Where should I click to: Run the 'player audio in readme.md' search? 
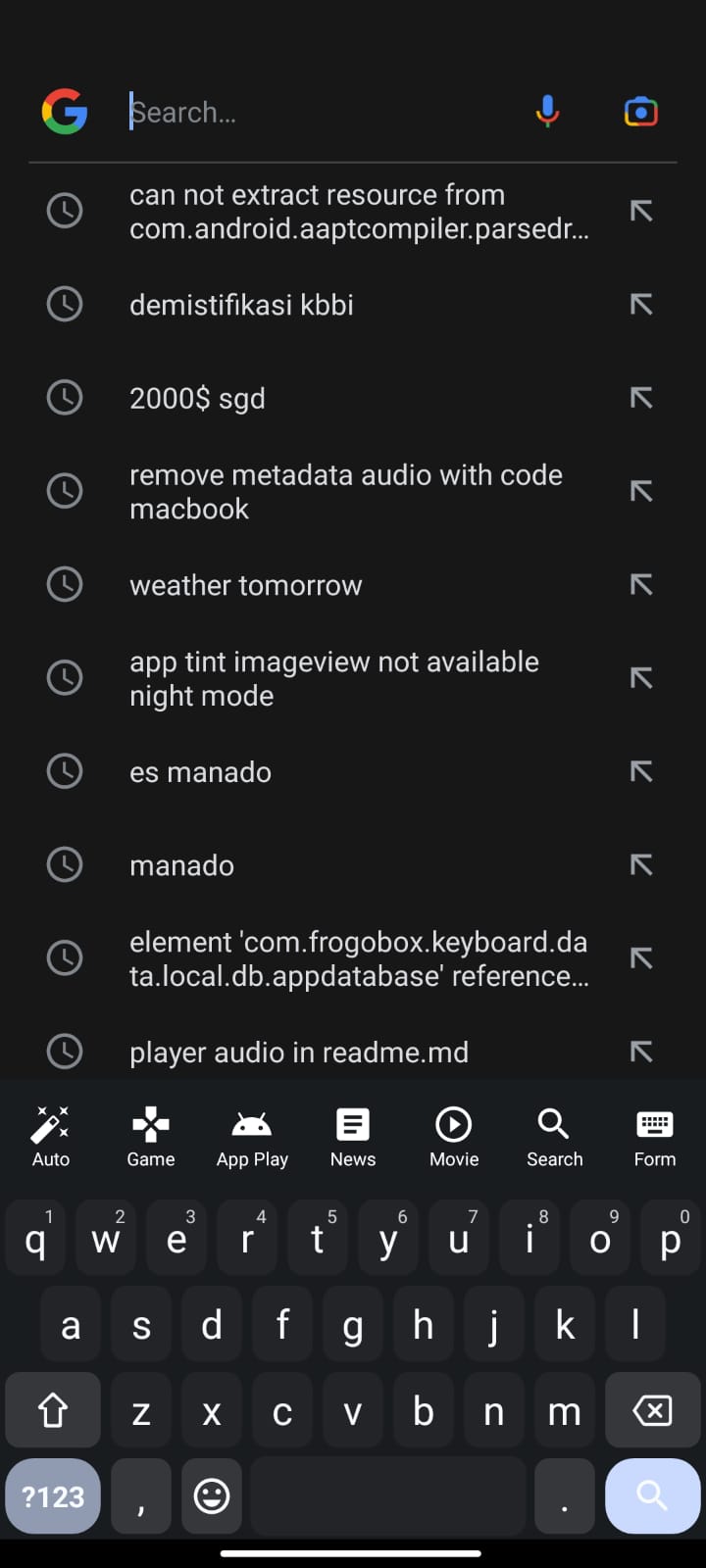pos(298,1052)
